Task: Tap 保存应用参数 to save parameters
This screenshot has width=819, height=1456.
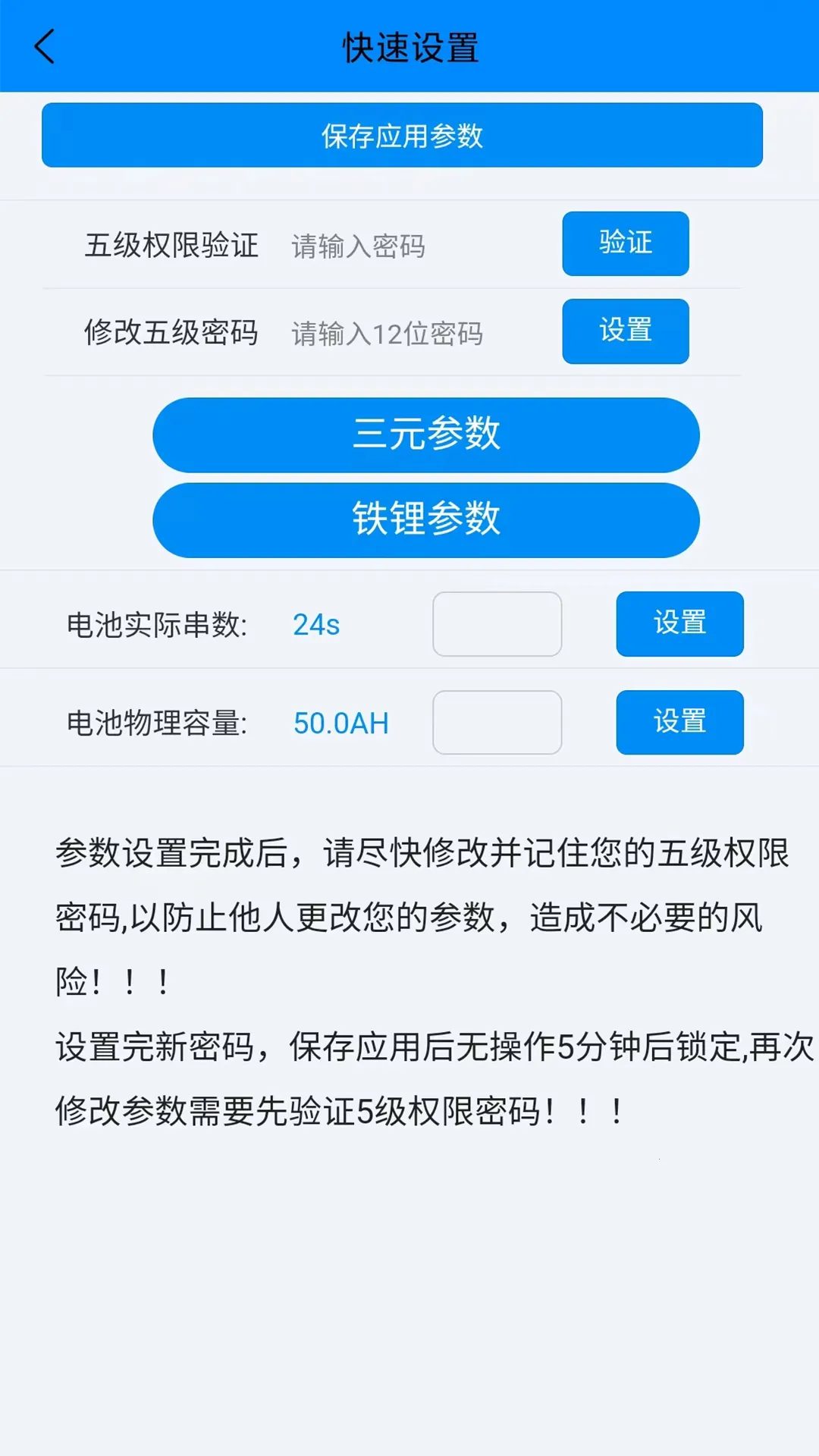Action: pyautogui.click(x=402, y=133)
